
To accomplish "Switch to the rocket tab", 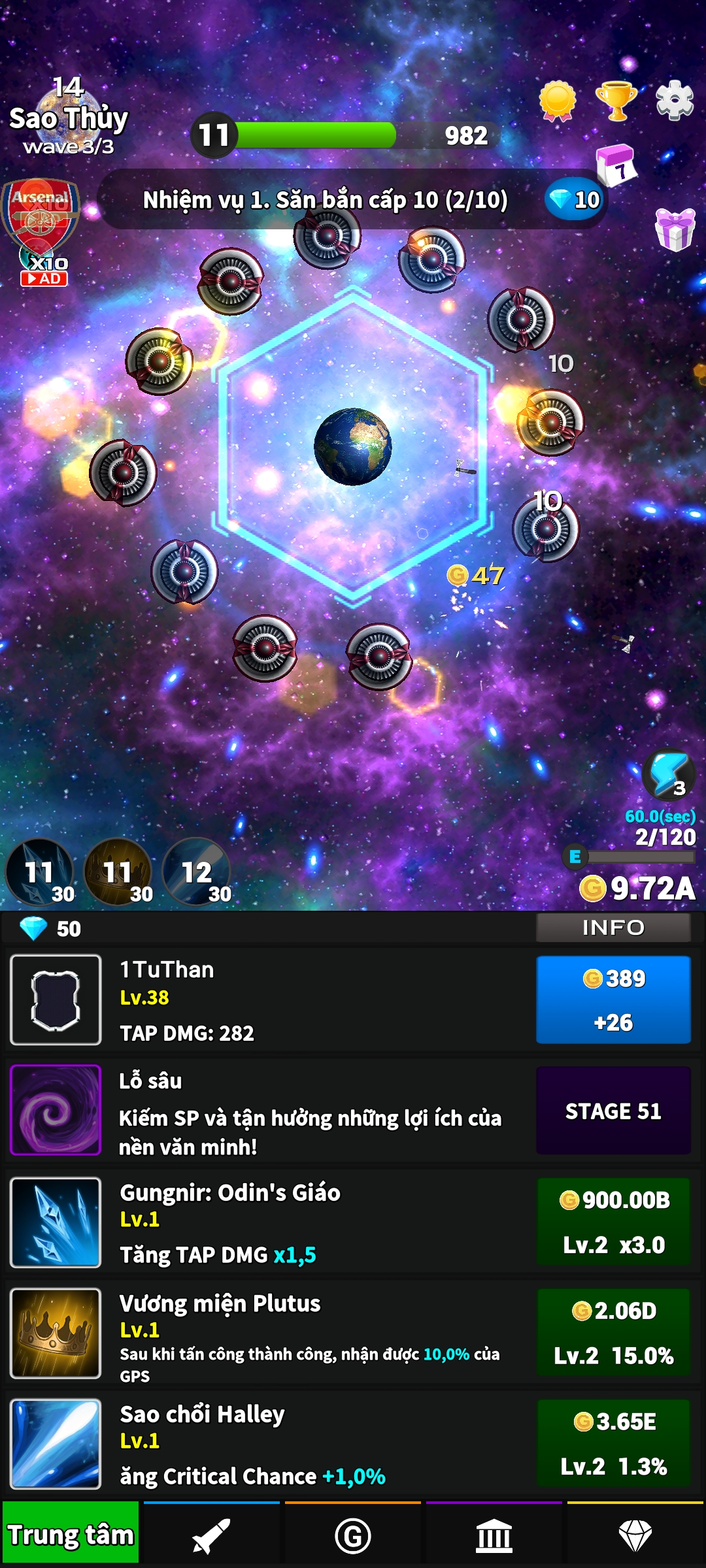I will (212, 1535).
